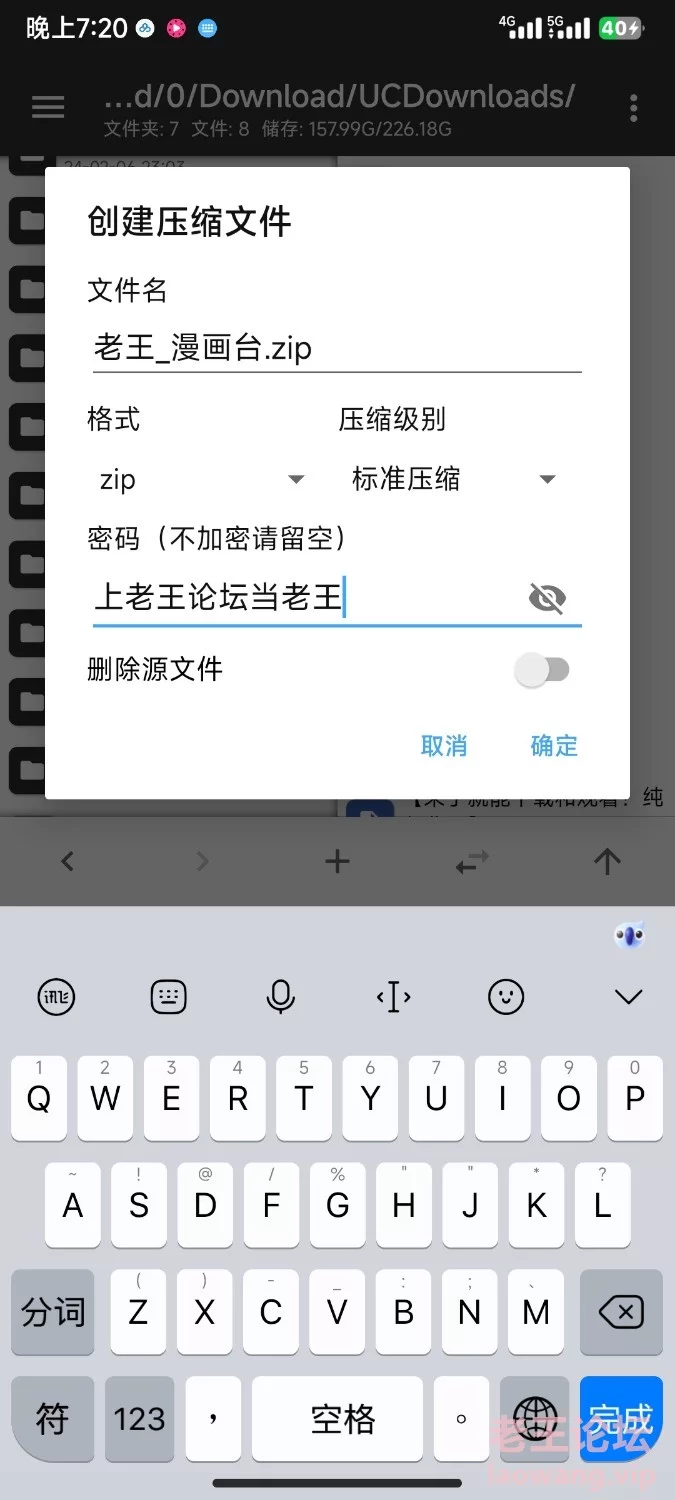Screen dimensions: 675x1500
Task: Confirm with the 确定 button
Action: click(554, 746)
